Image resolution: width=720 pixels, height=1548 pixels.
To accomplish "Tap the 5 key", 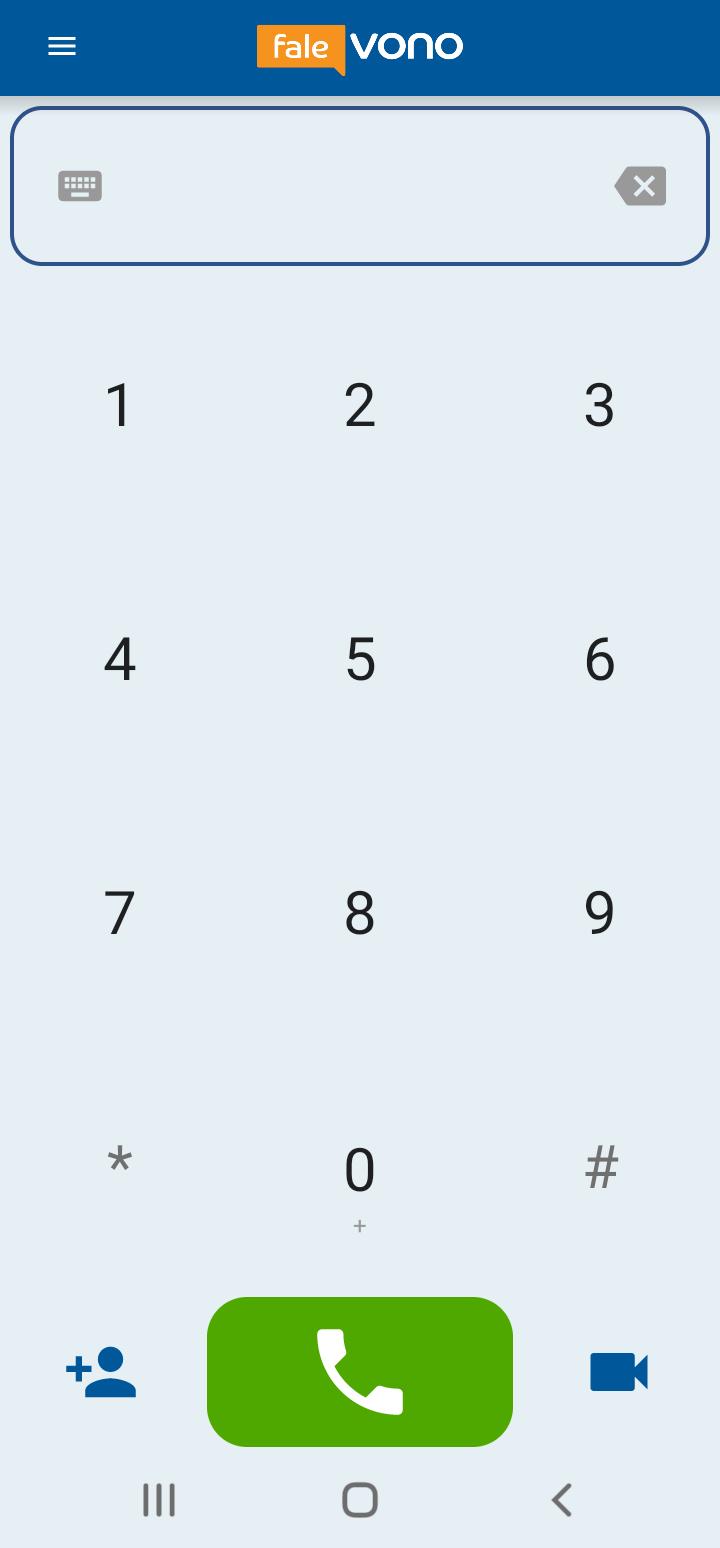I will point(360,659).
